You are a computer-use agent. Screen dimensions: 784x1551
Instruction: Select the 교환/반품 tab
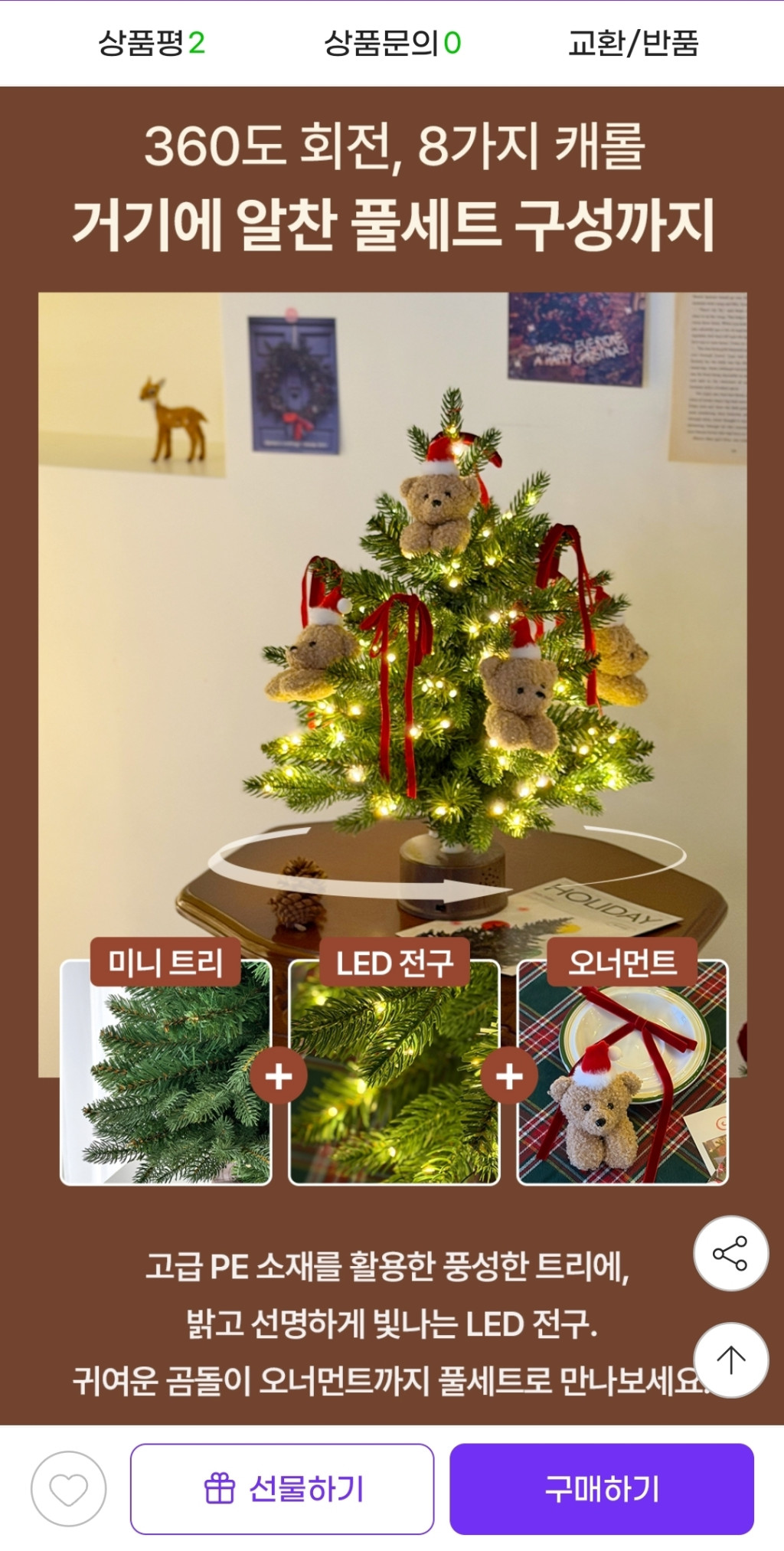pyautogui.click(x=633, y=43)
